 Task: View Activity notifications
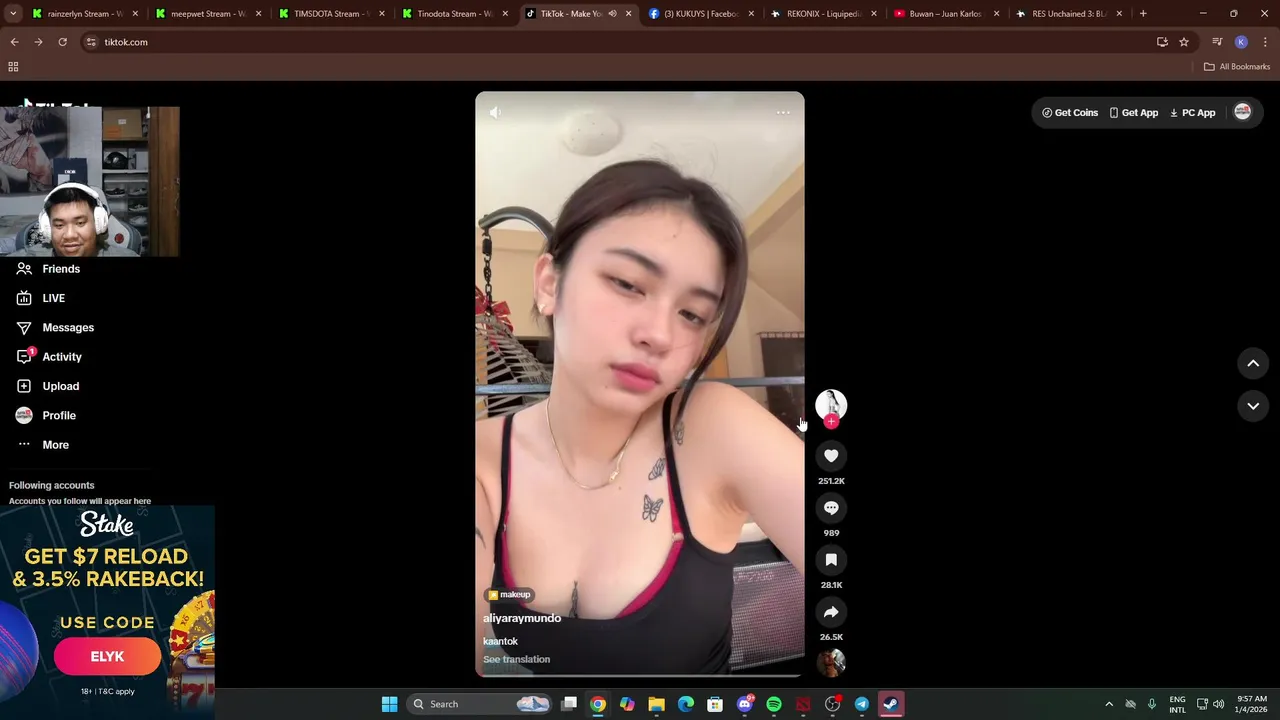tap(61, 357)
